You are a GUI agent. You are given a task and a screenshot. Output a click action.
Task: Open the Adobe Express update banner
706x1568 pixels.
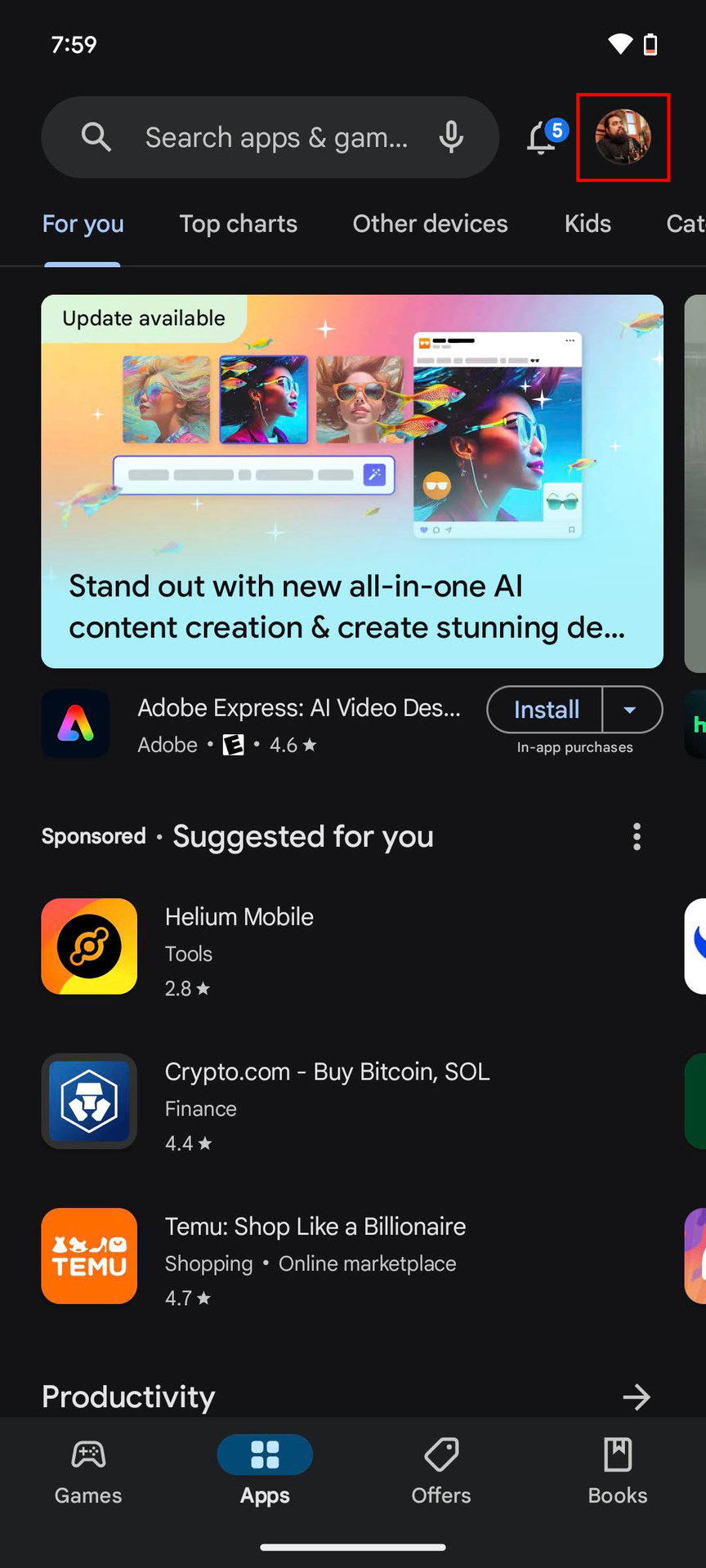[351, 481]
